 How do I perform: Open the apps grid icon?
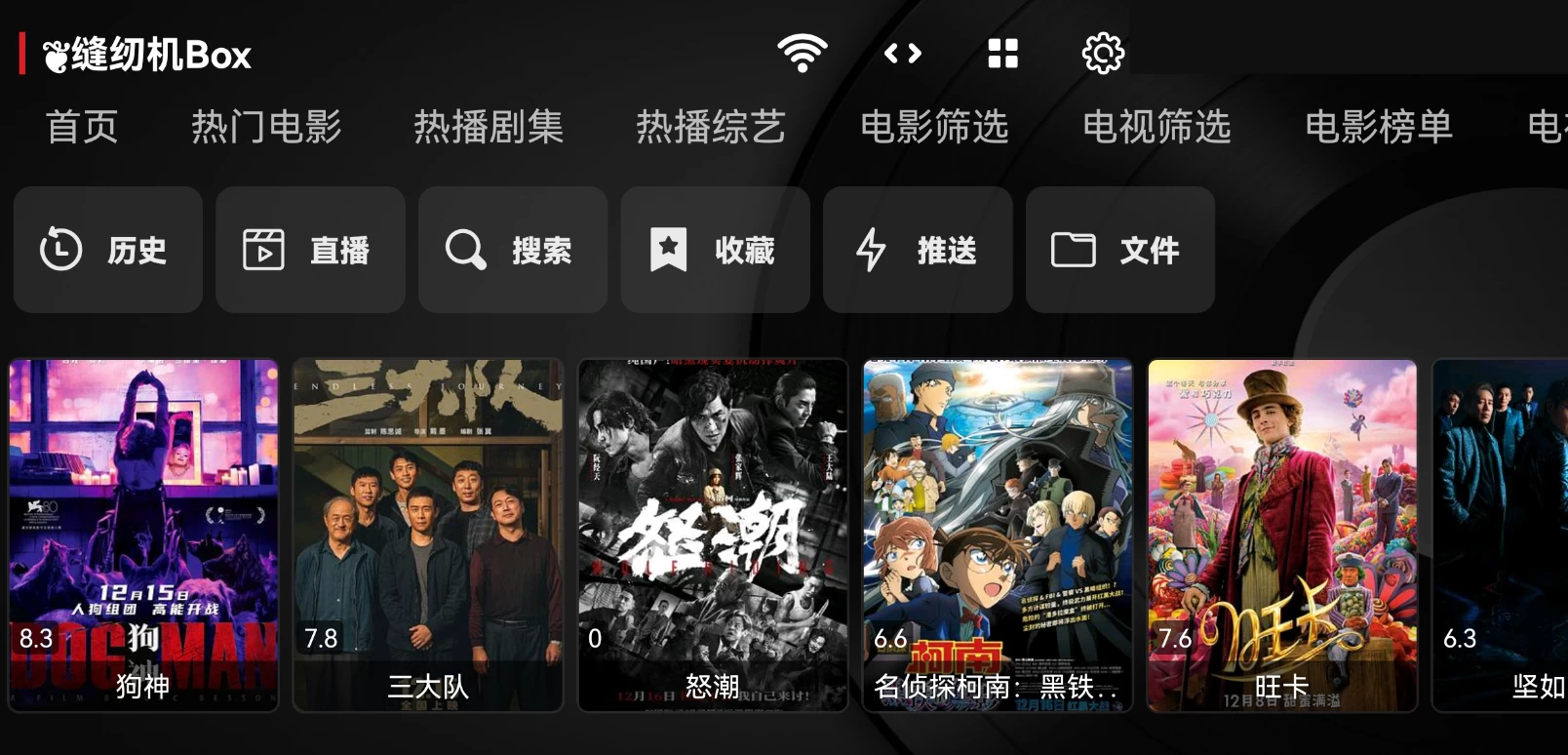pos(1002,53)
